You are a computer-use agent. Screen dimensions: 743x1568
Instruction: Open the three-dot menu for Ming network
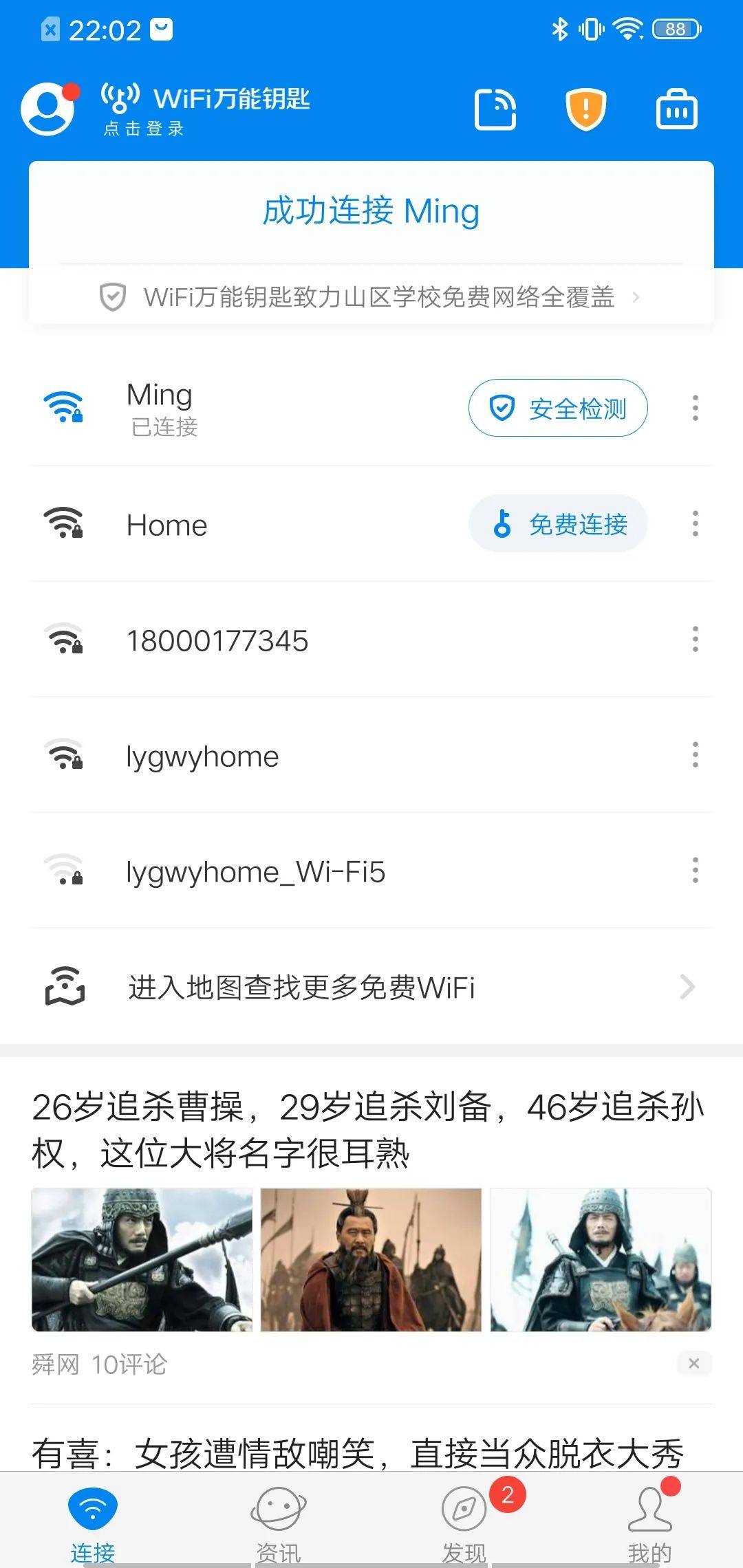click(695, 408)
